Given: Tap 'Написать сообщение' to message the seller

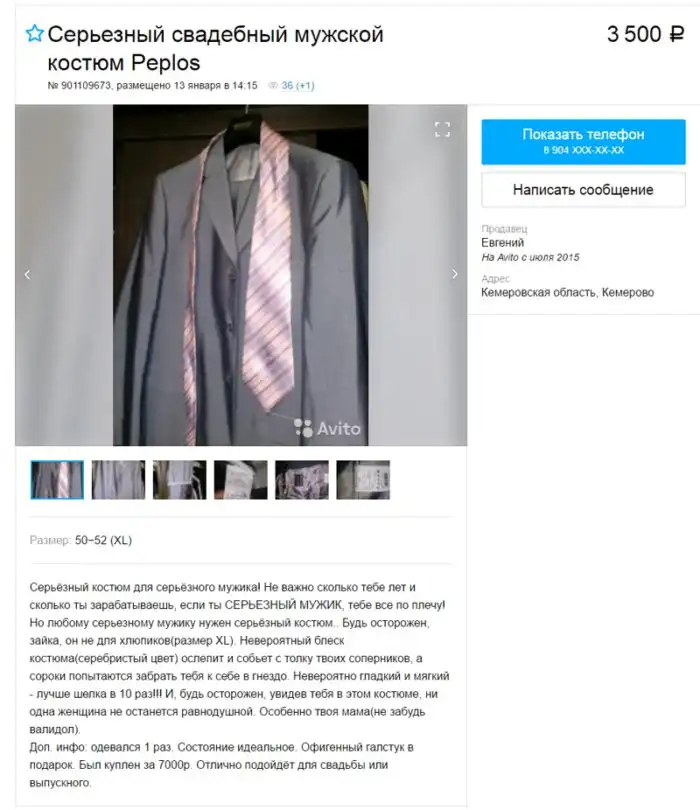Looking at the screenshot, I should pyautogui.click(x=583, y=189).
